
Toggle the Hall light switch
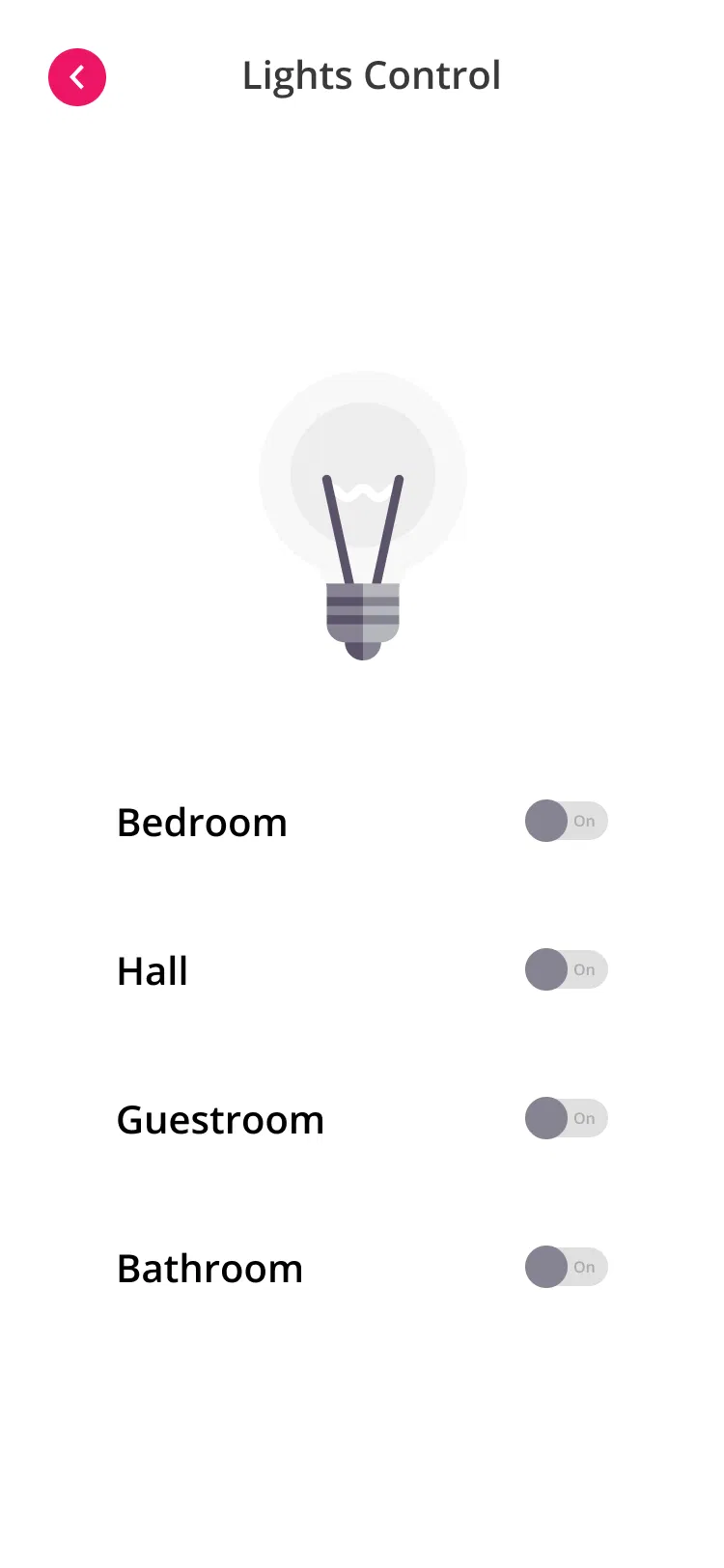(x=566, y=969)
